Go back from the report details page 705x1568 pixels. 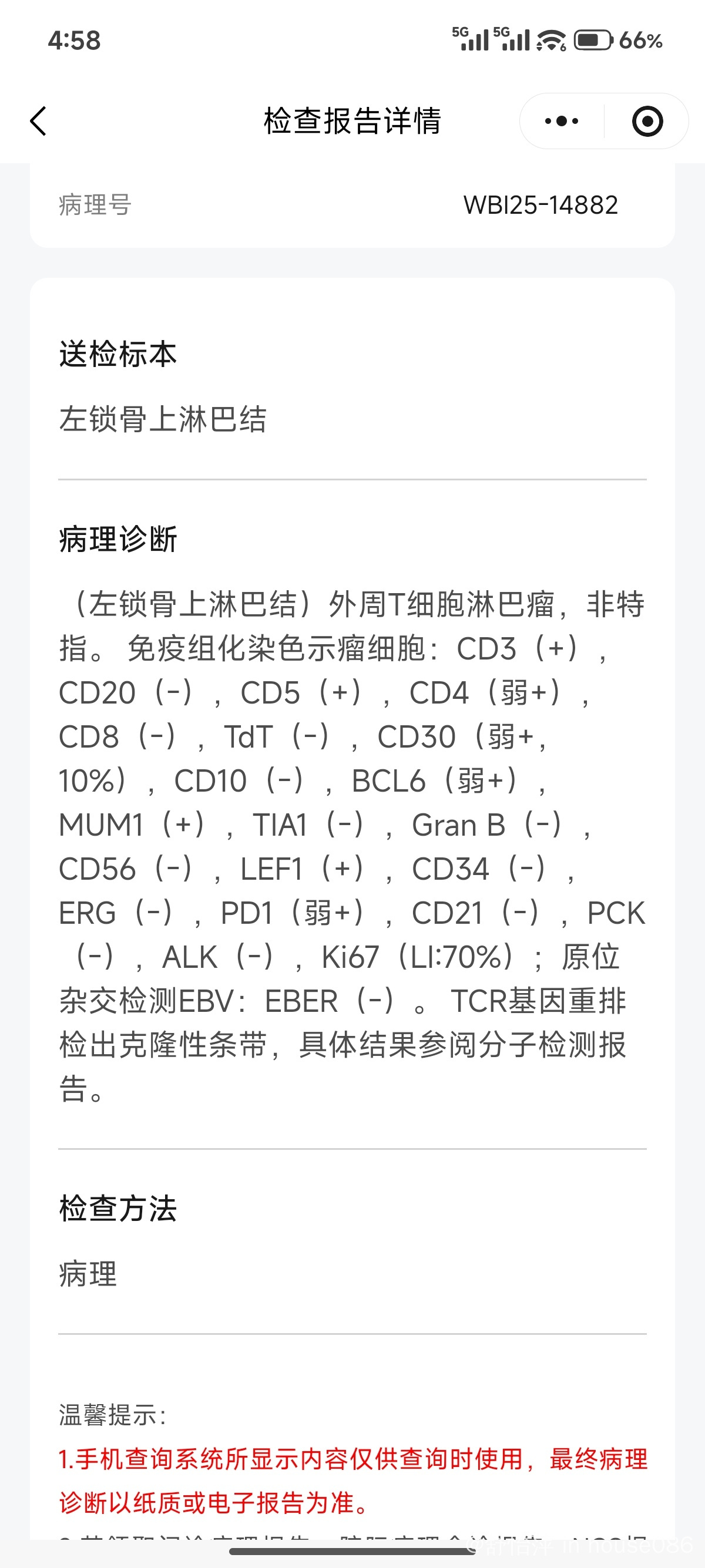[39, 121]
